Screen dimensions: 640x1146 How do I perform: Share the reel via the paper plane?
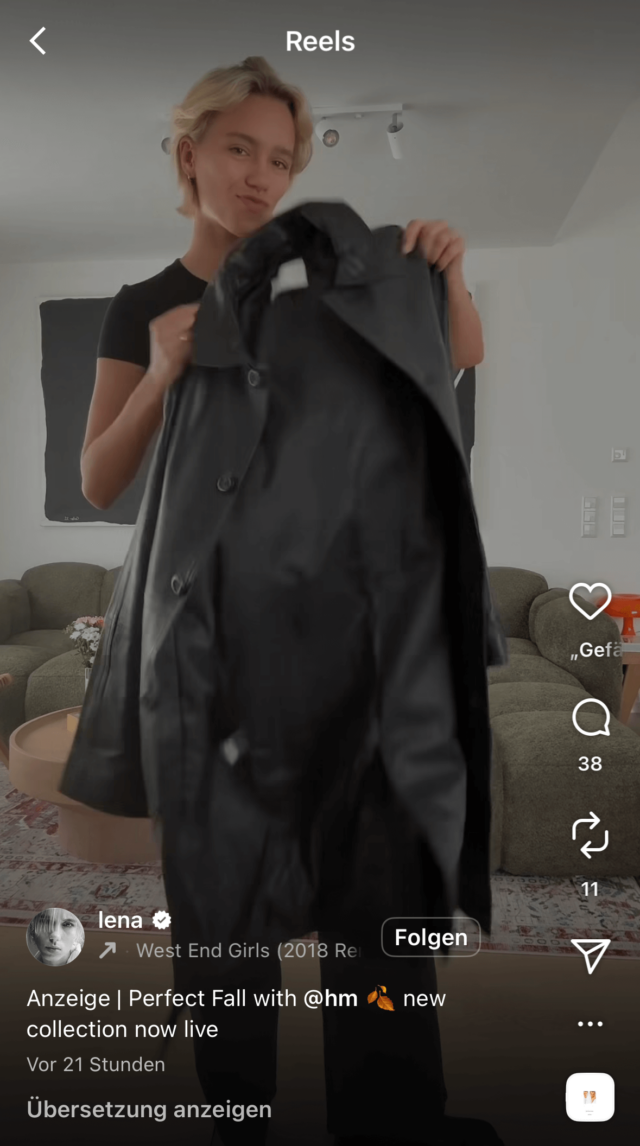[590, 957]
